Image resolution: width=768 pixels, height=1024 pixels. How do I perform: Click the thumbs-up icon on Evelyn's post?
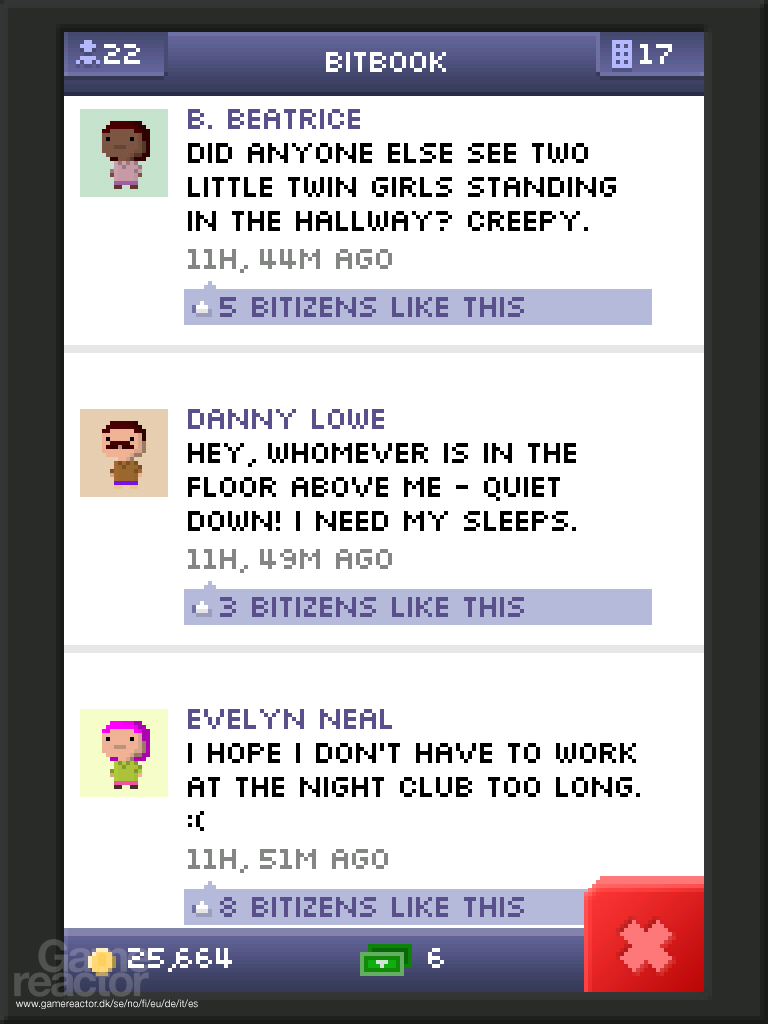(x=200, y=906)
